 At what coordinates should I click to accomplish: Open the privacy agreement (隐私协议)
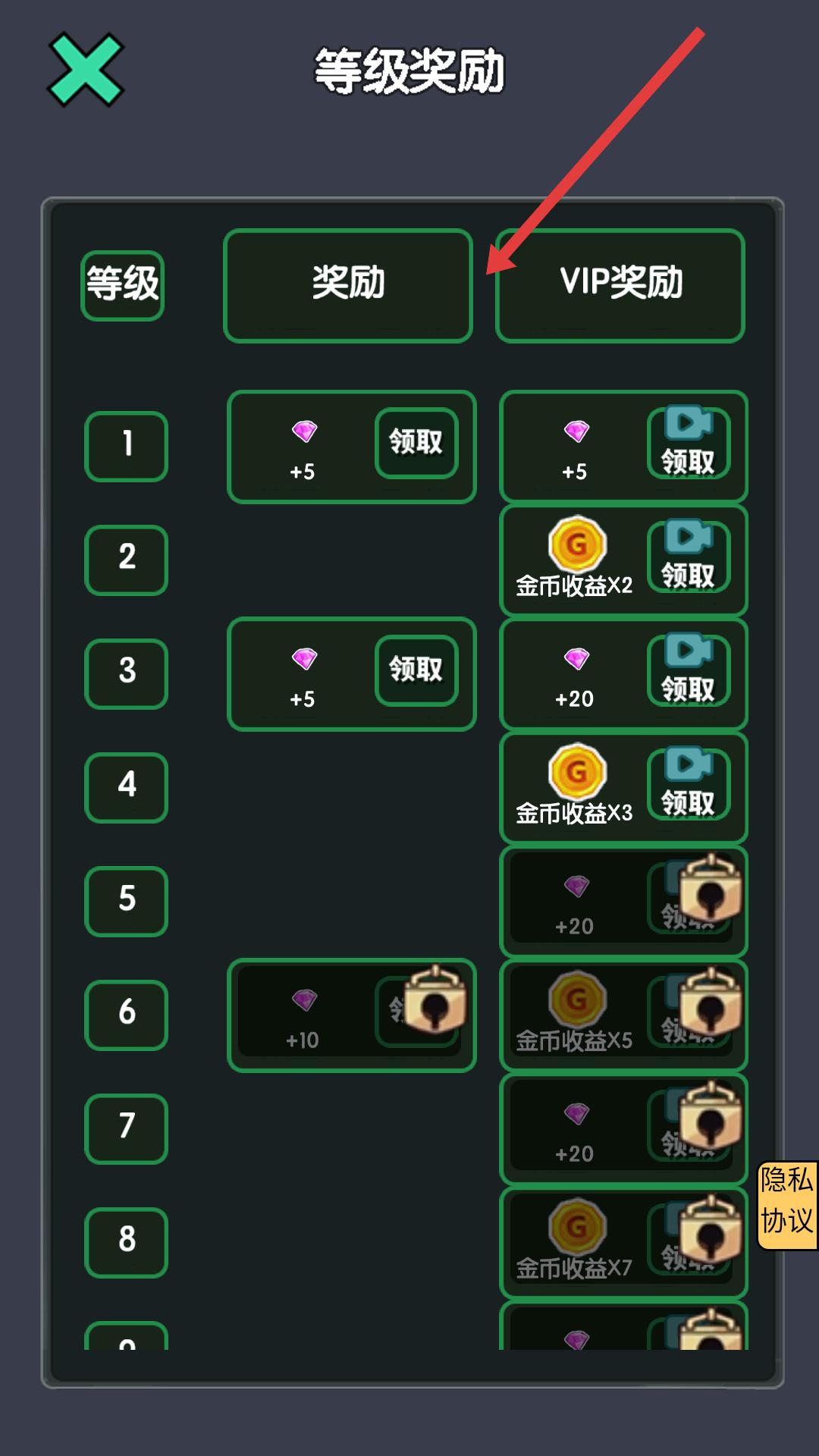787,1204
